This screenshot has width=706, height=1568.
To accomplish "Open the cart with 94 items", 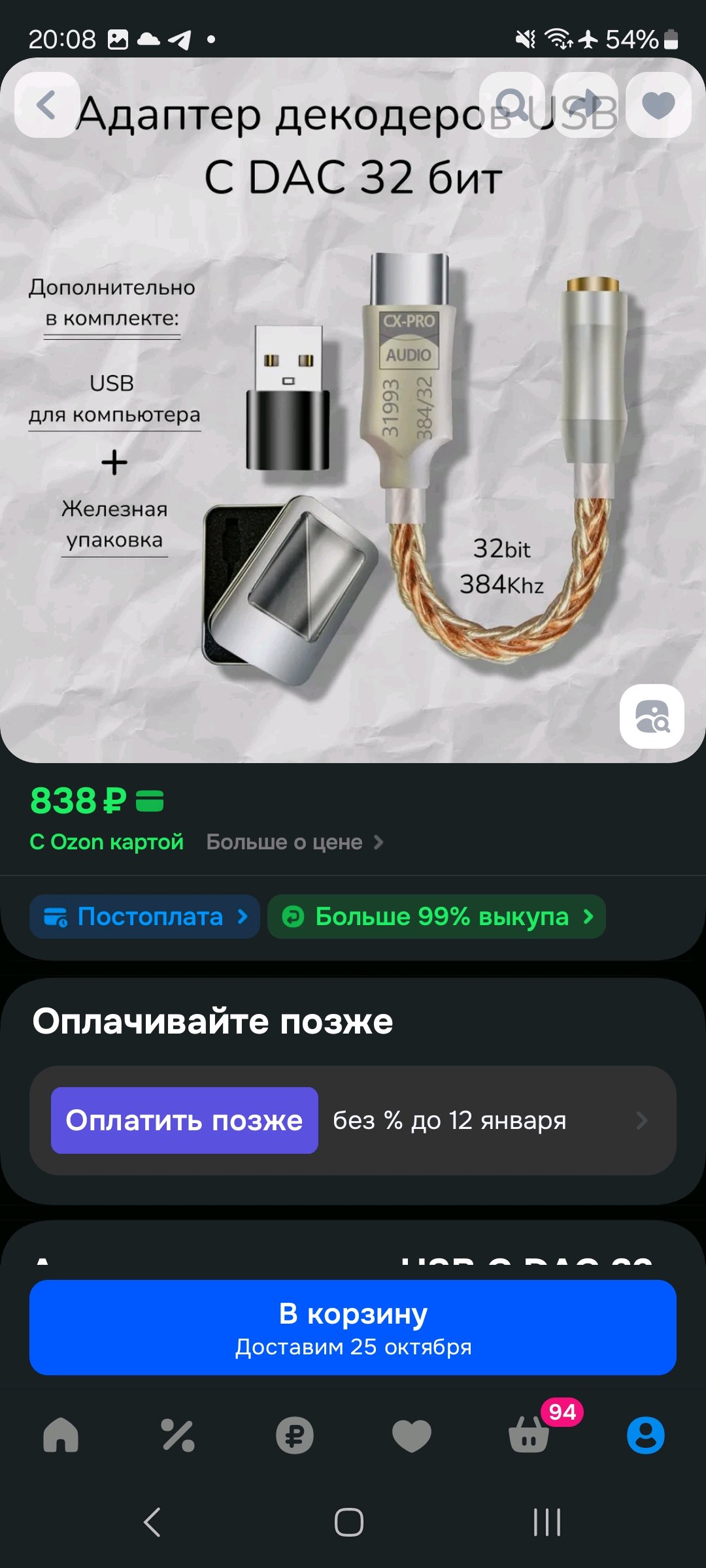I will tap(529, 1435).
